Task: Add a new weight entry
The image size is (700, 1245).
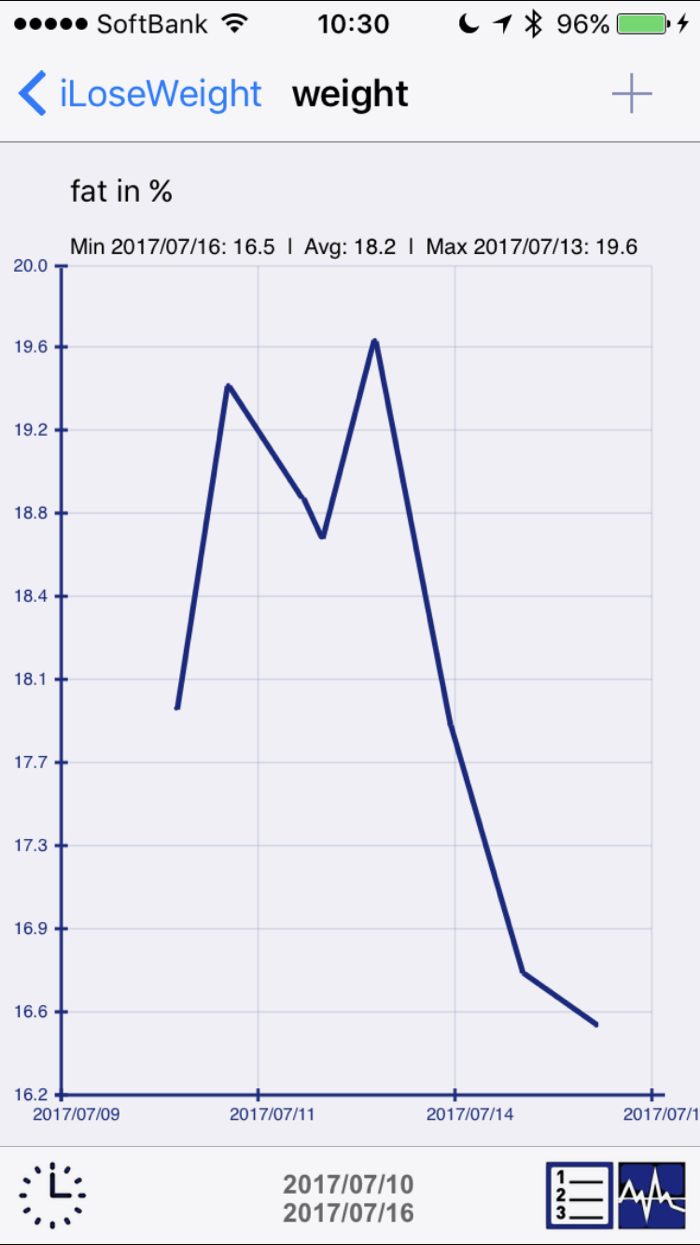Action: click(631, 94)
